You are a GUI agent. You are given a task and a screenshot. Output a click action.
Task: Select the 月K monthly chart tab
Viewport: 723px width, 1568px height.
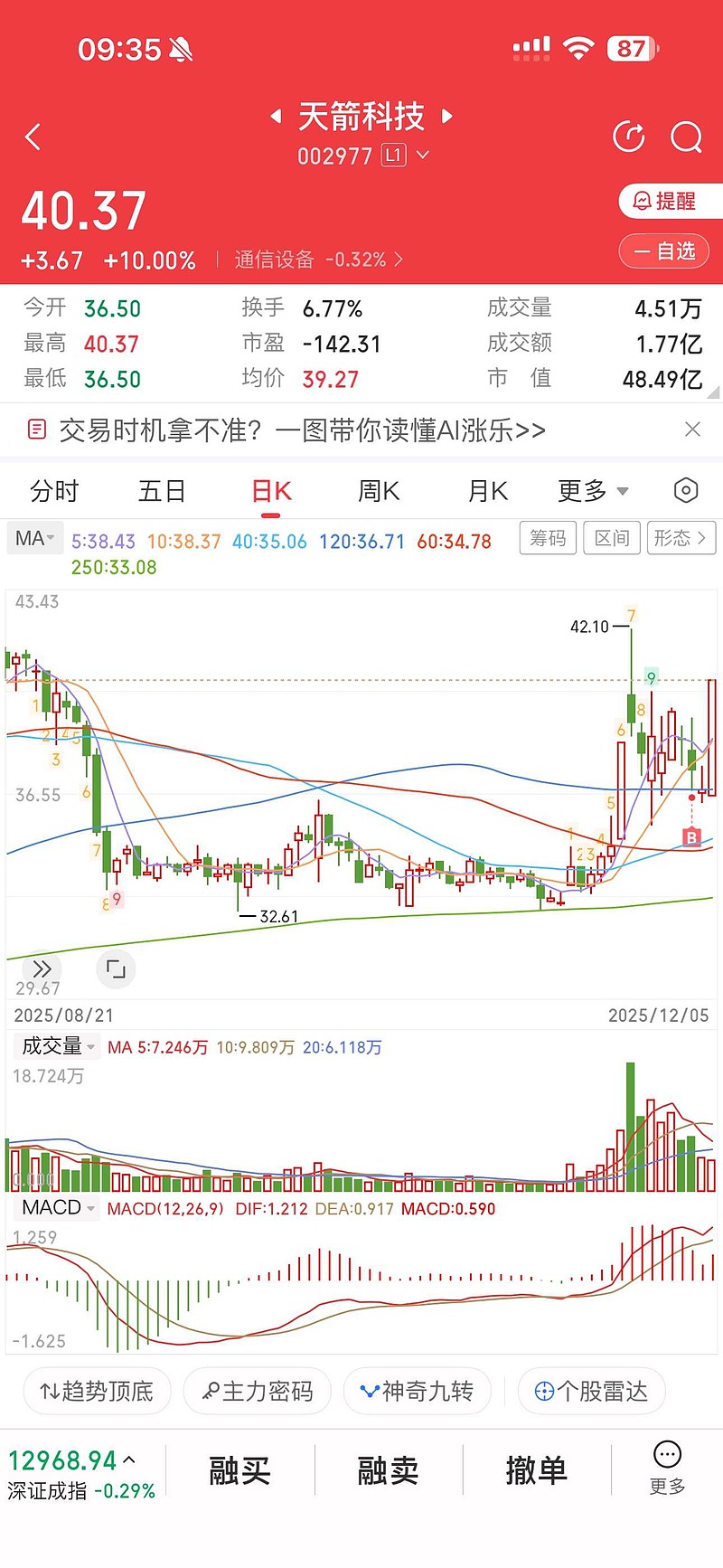[487, 491]
